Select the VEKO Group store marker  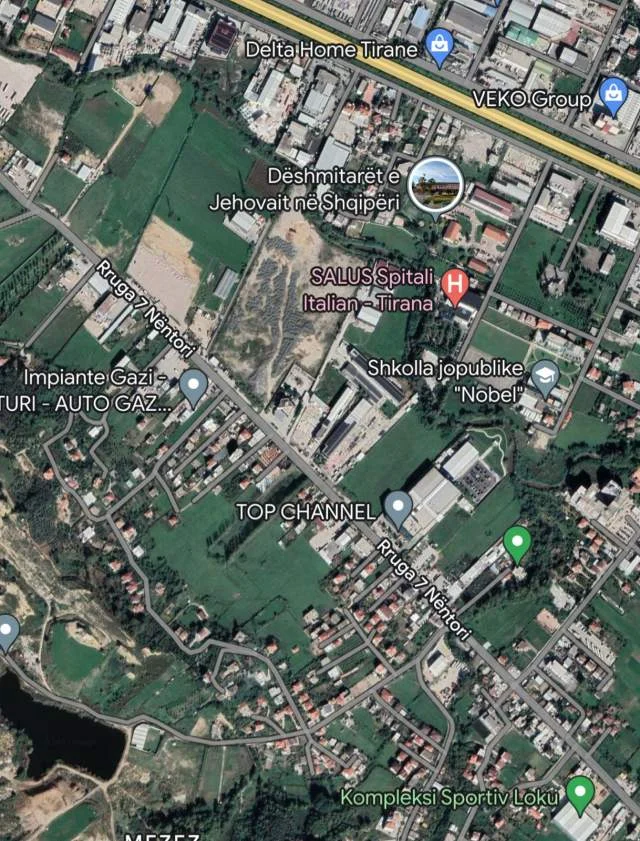click(612, 96)
